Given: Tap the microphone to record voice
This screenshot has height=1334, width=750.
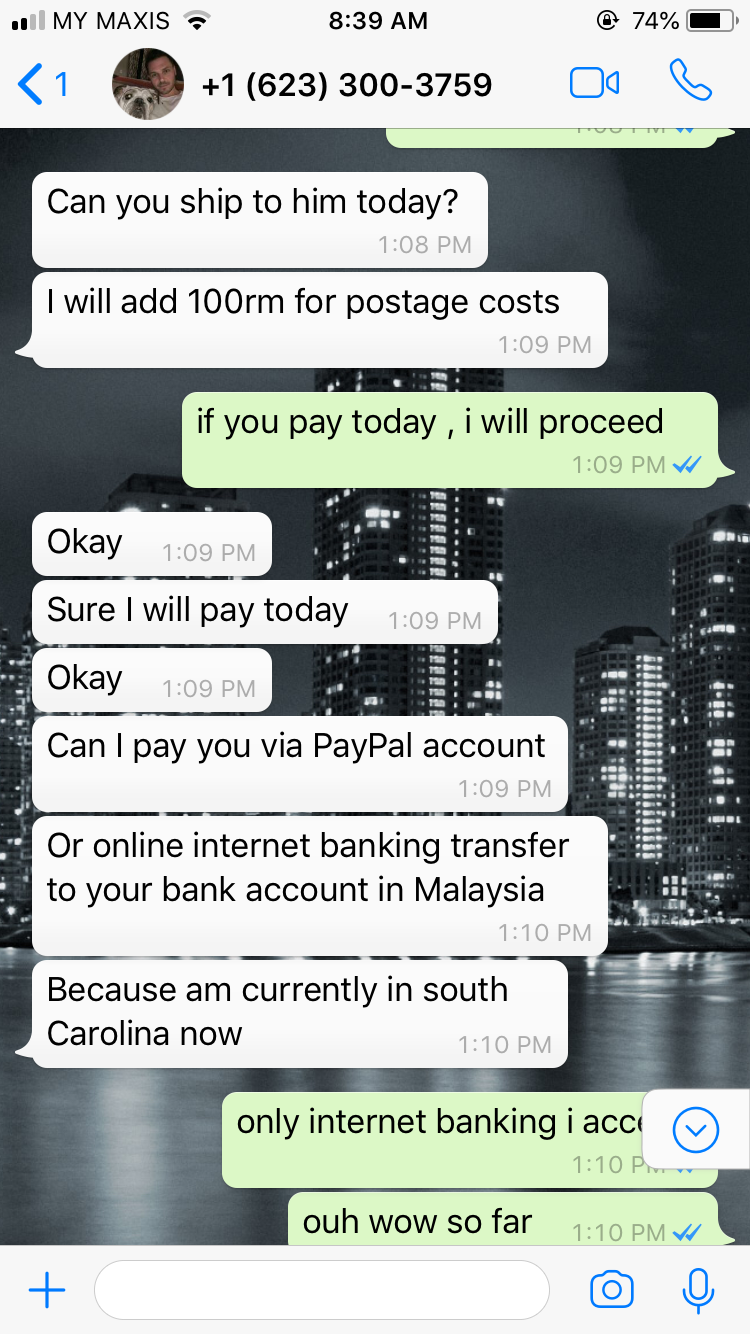Looking at the screenshot, I should pyautogui.click(x=698, y=1290).
